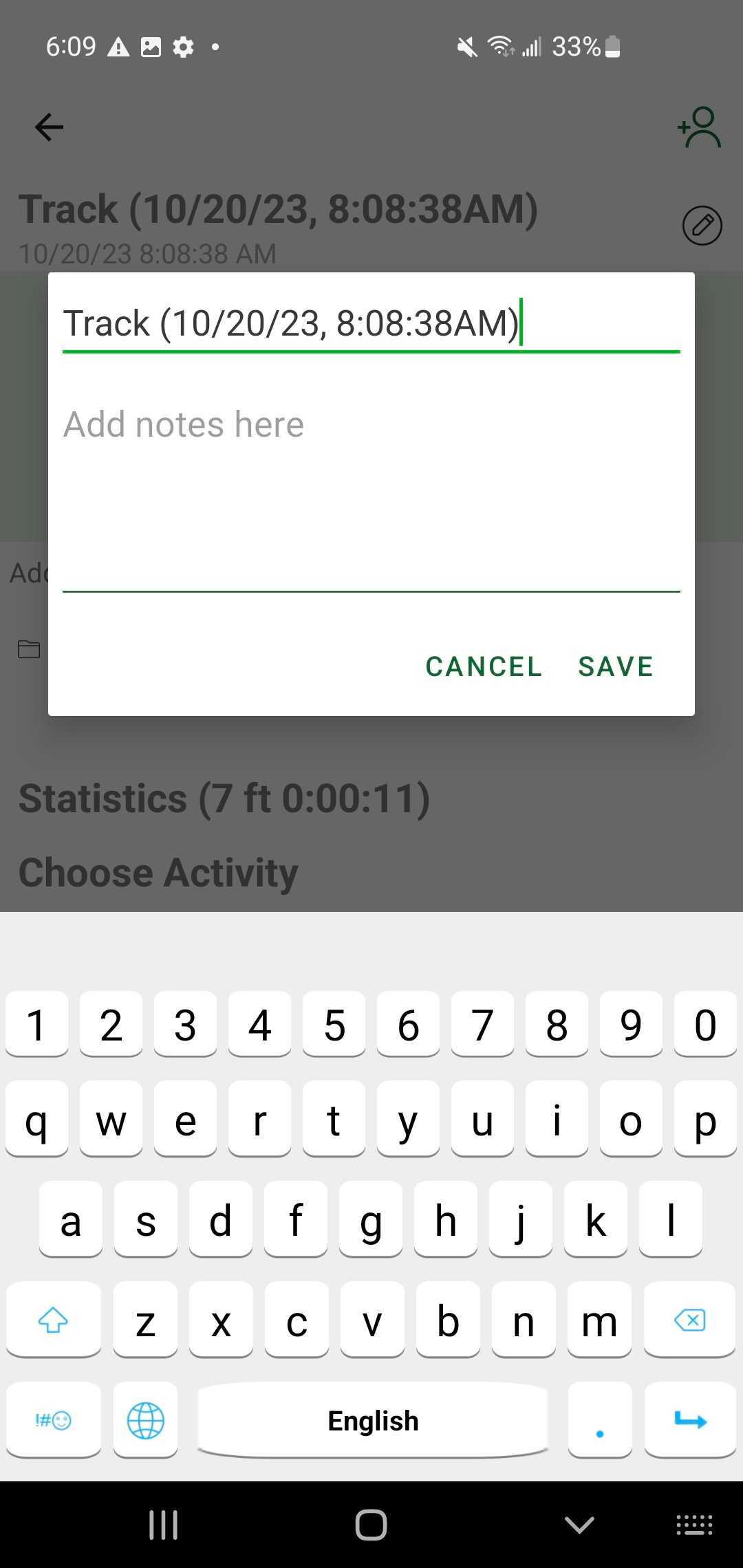
Task: Hide the keyboard using down chevron
Action: coord(579,1525)
